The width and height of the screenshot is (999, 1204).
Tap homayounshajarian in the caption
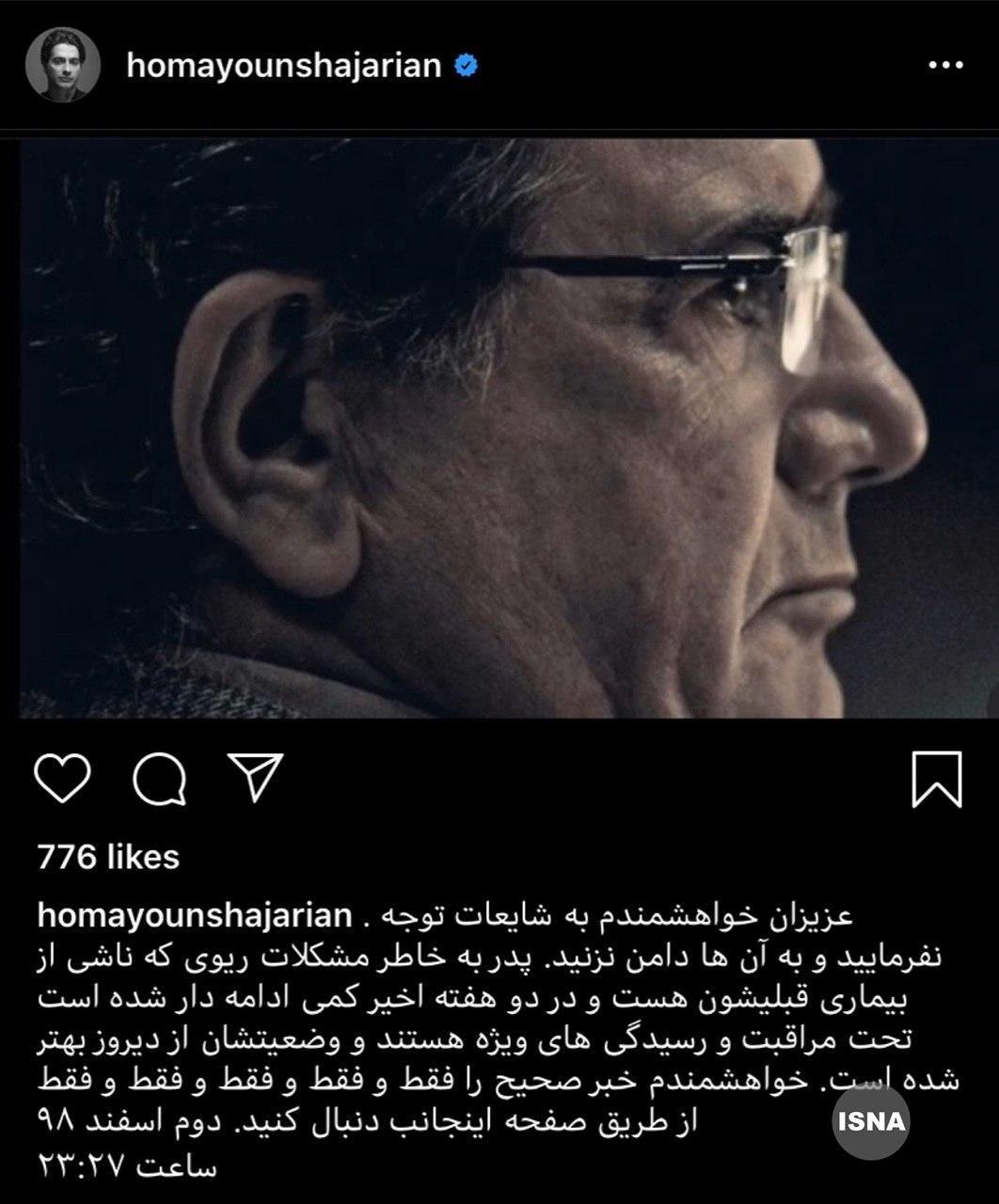[x=195, y=914]
